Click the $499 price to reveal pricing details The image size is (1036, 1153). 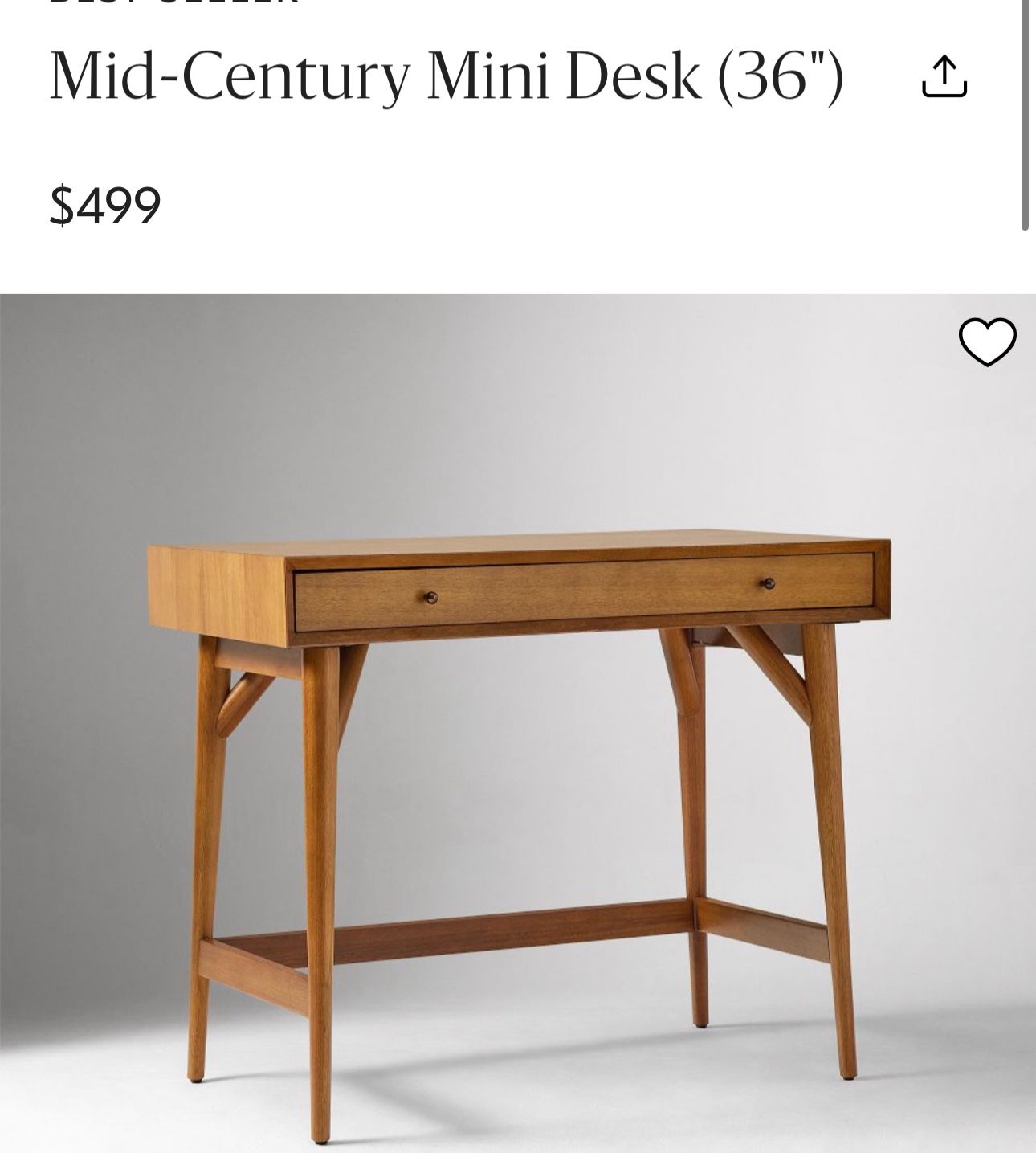point(104,201)
